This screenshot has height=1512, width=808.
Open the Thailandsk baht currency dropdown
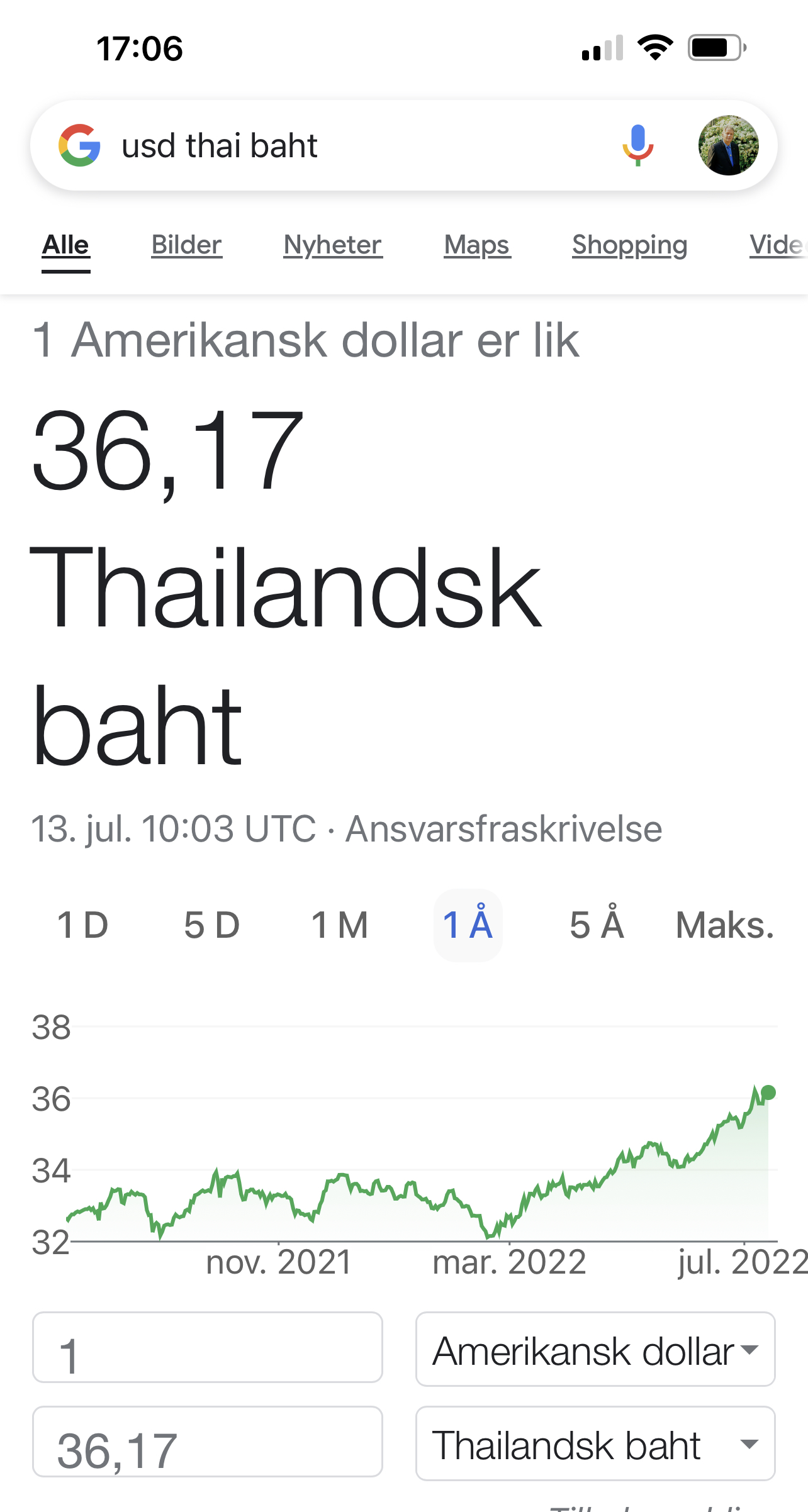point(595,1443)
